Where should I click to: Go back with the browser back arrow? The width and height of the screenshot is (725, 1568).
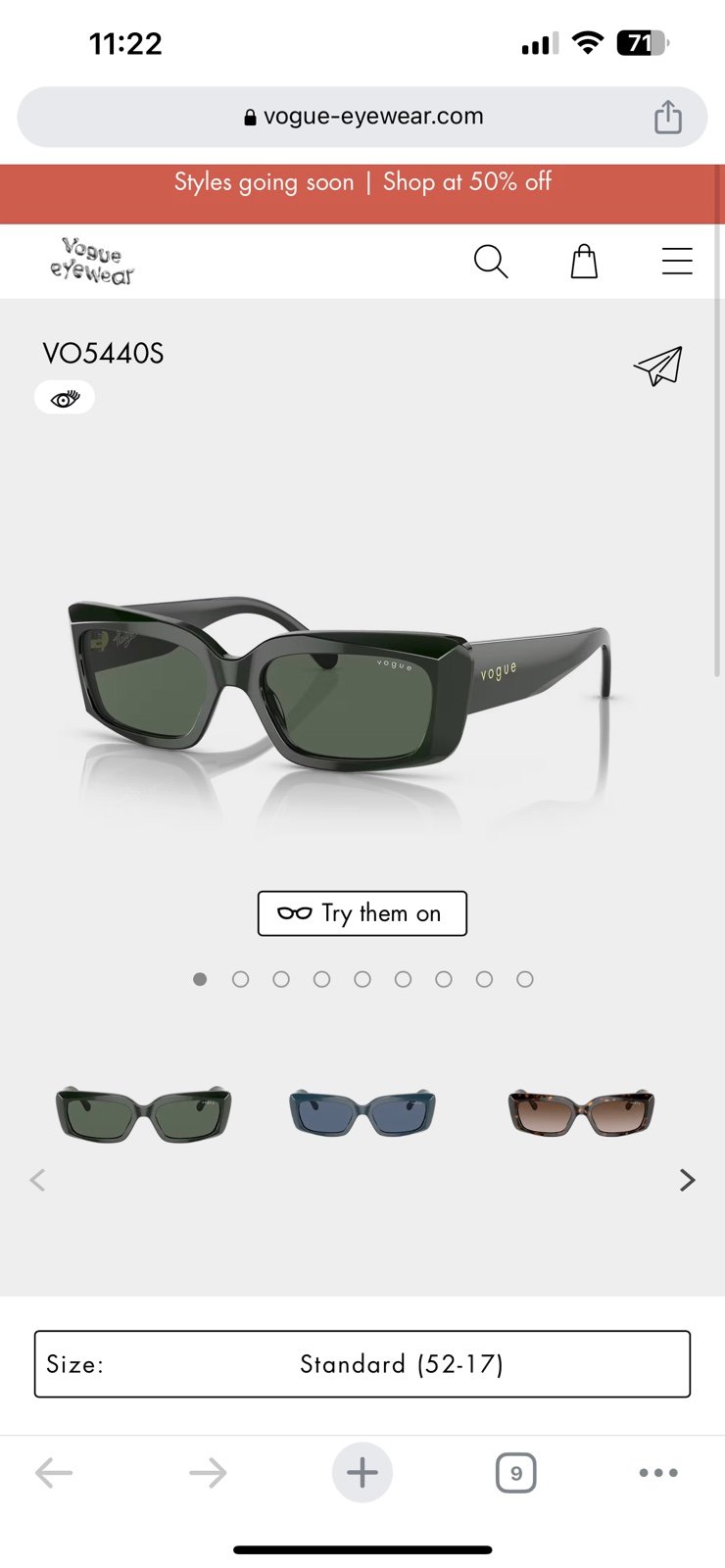pyautogui.click(x=54, y=1473)
